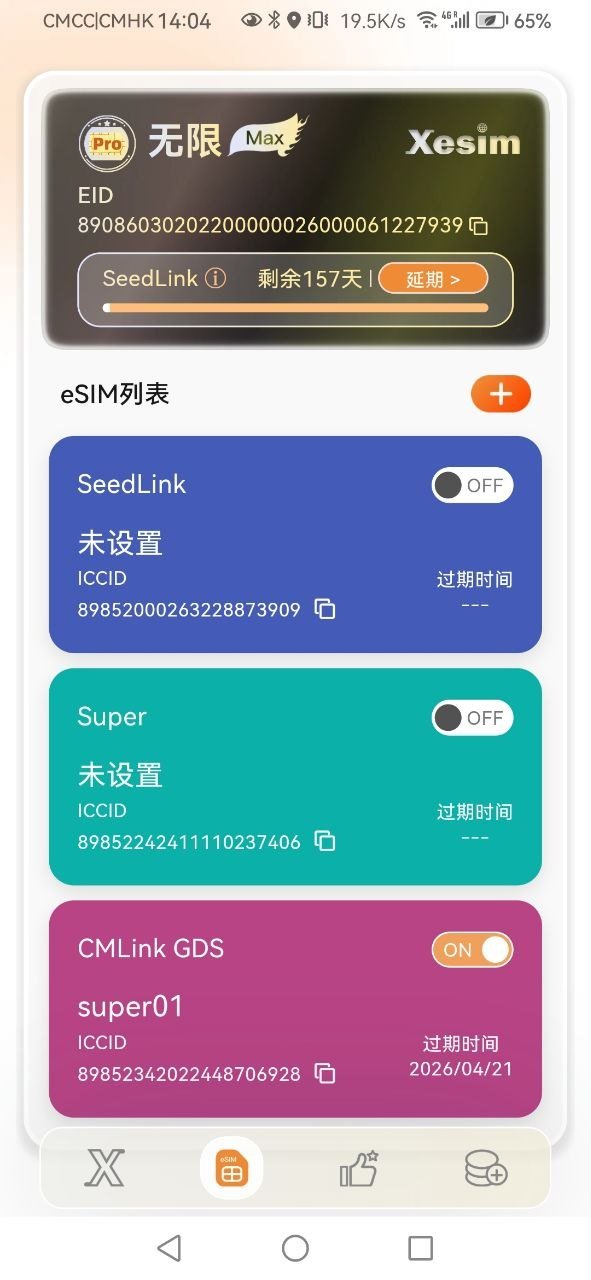Open the coins top-up tab

486,1168
